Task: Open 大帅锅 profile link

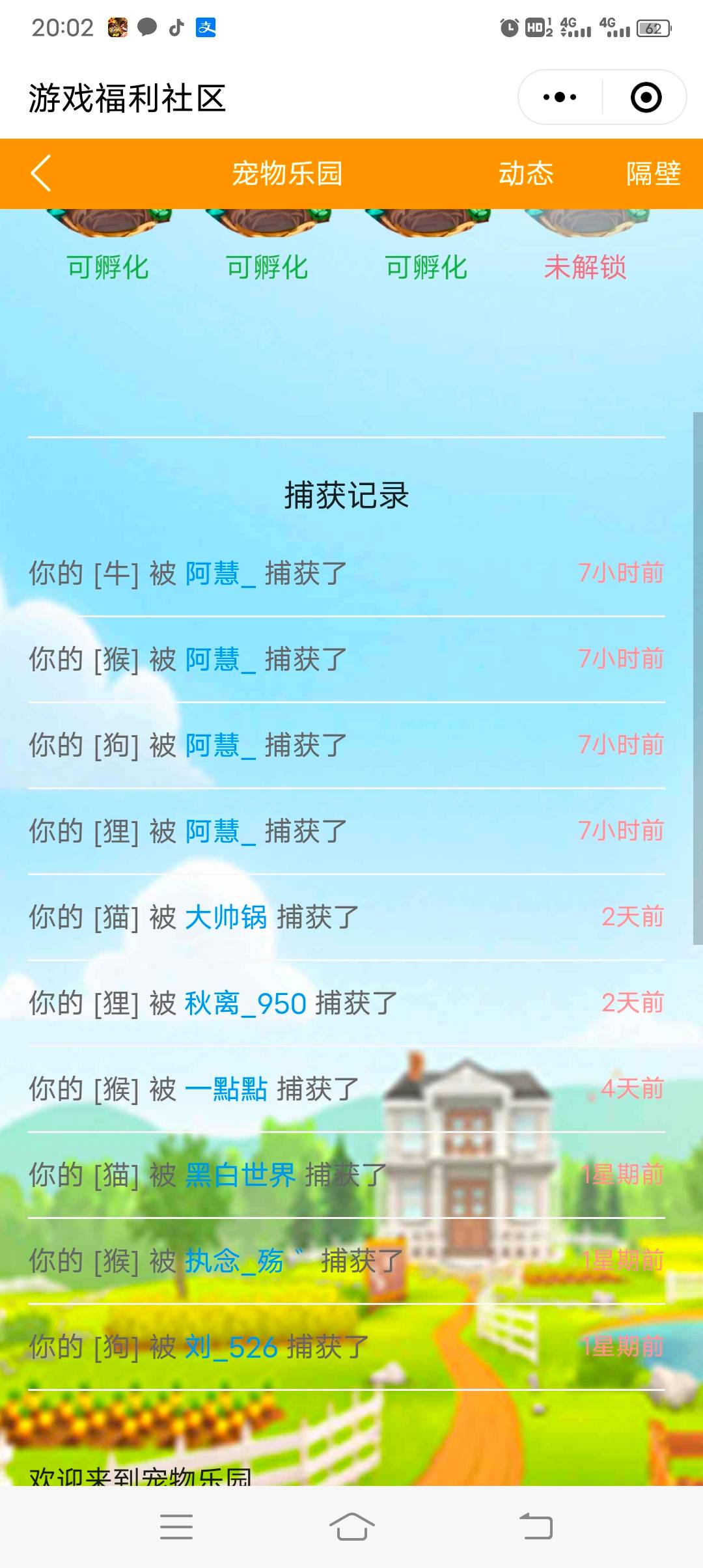Action: point(226,917)
